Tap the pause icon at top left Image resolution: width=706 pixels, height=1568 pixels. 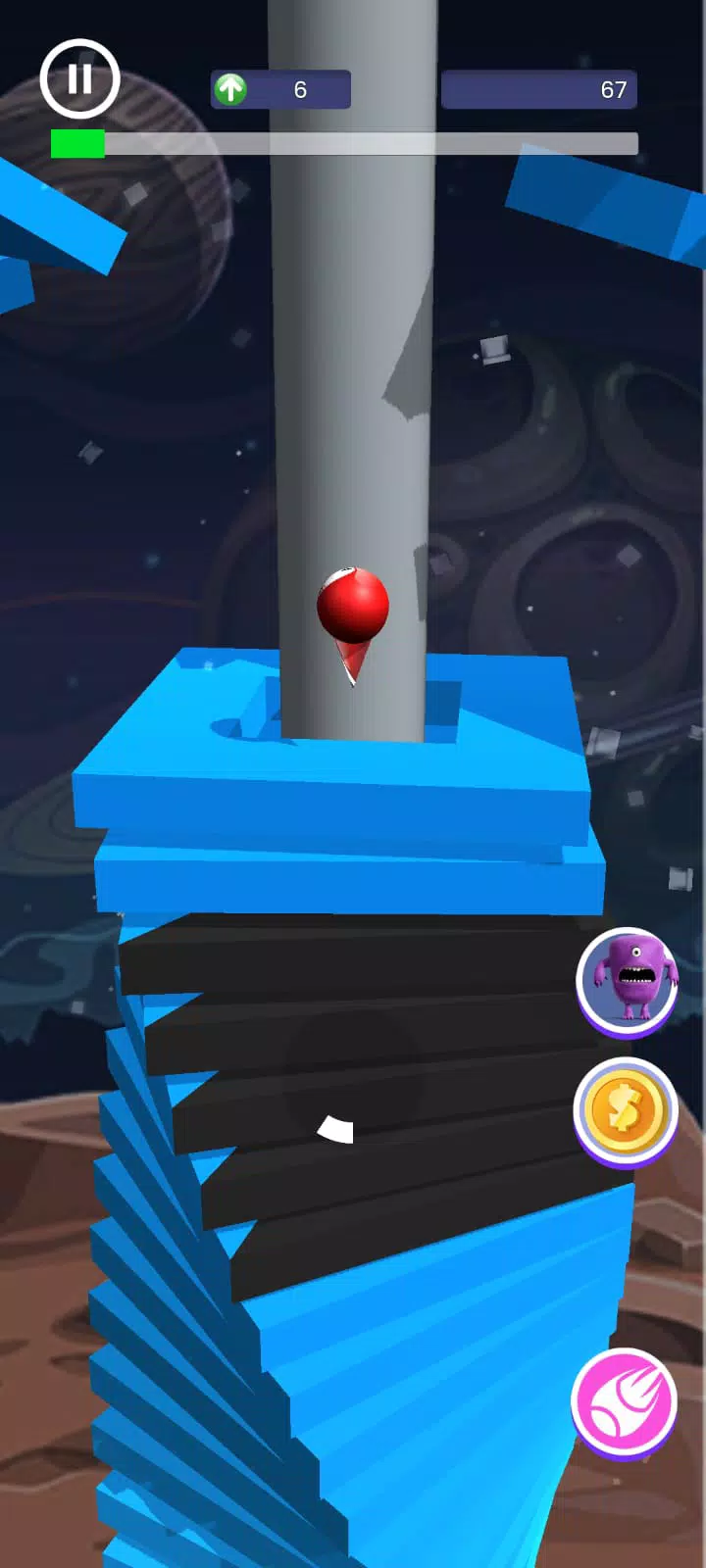pos(78,78)
